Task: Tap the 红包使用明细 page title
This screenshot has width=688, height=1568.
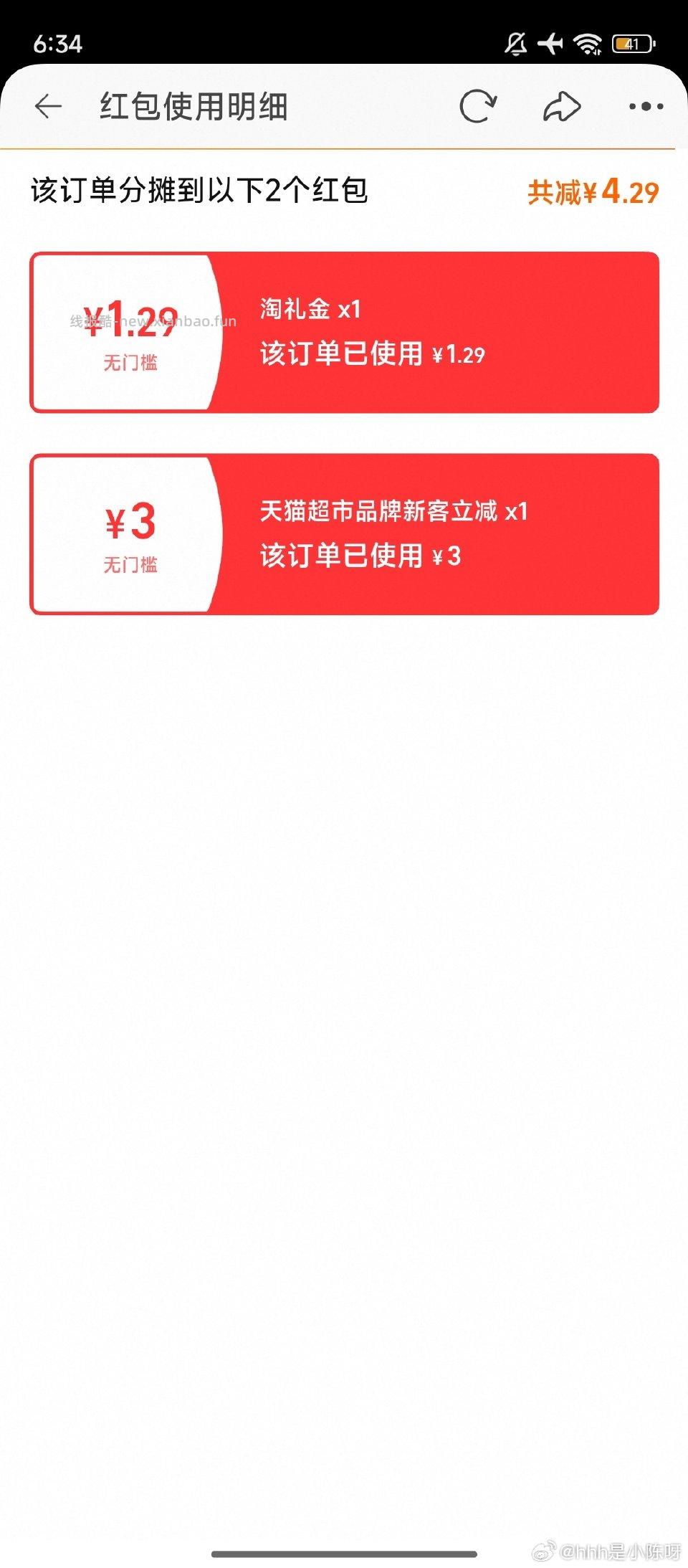Action: [x=193, y=105]
